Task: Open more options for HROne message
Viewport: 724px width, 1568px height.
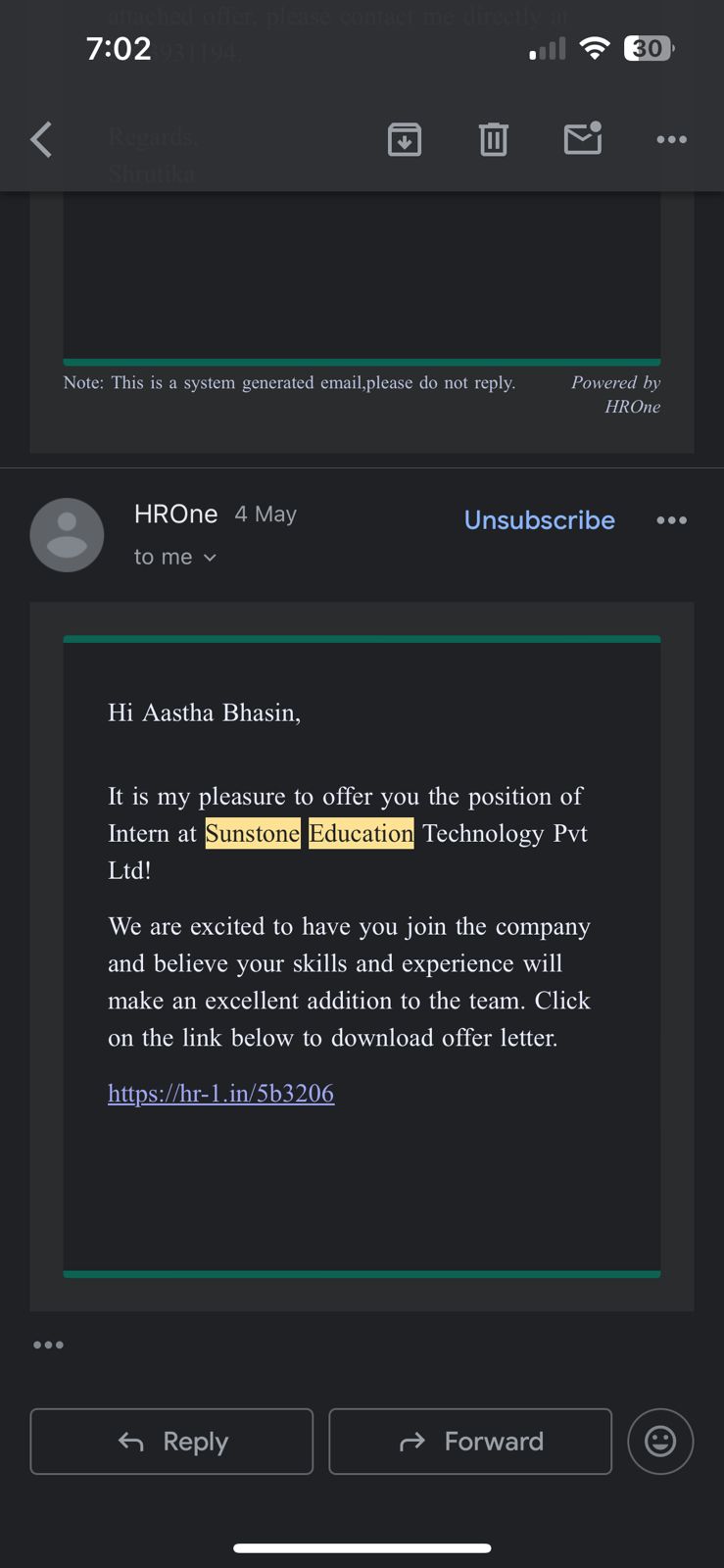Action: (x=671, y=520)
